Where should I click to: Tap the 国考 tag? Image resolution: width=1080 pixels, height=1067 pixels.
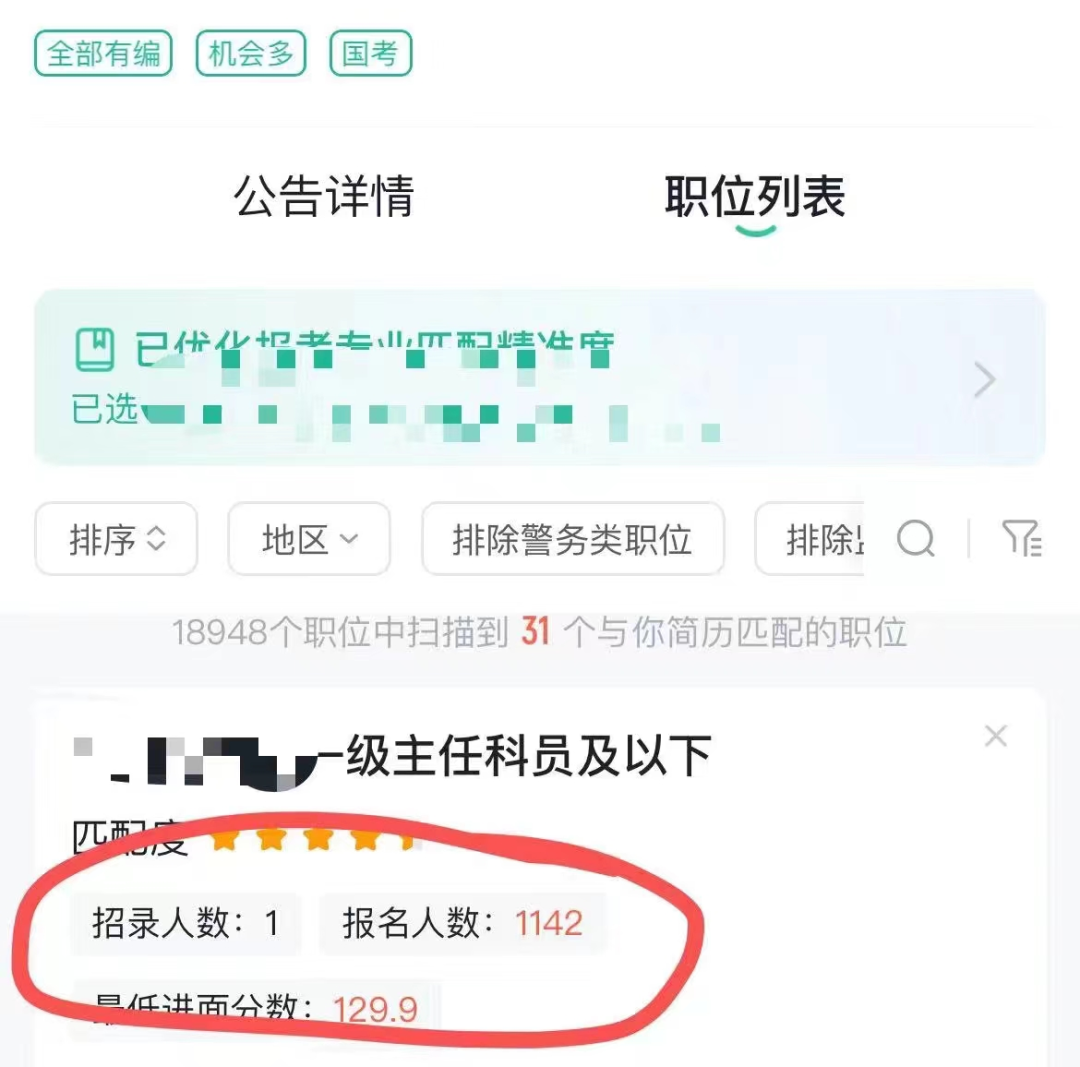pyautogui.click(x=371, y=53)
